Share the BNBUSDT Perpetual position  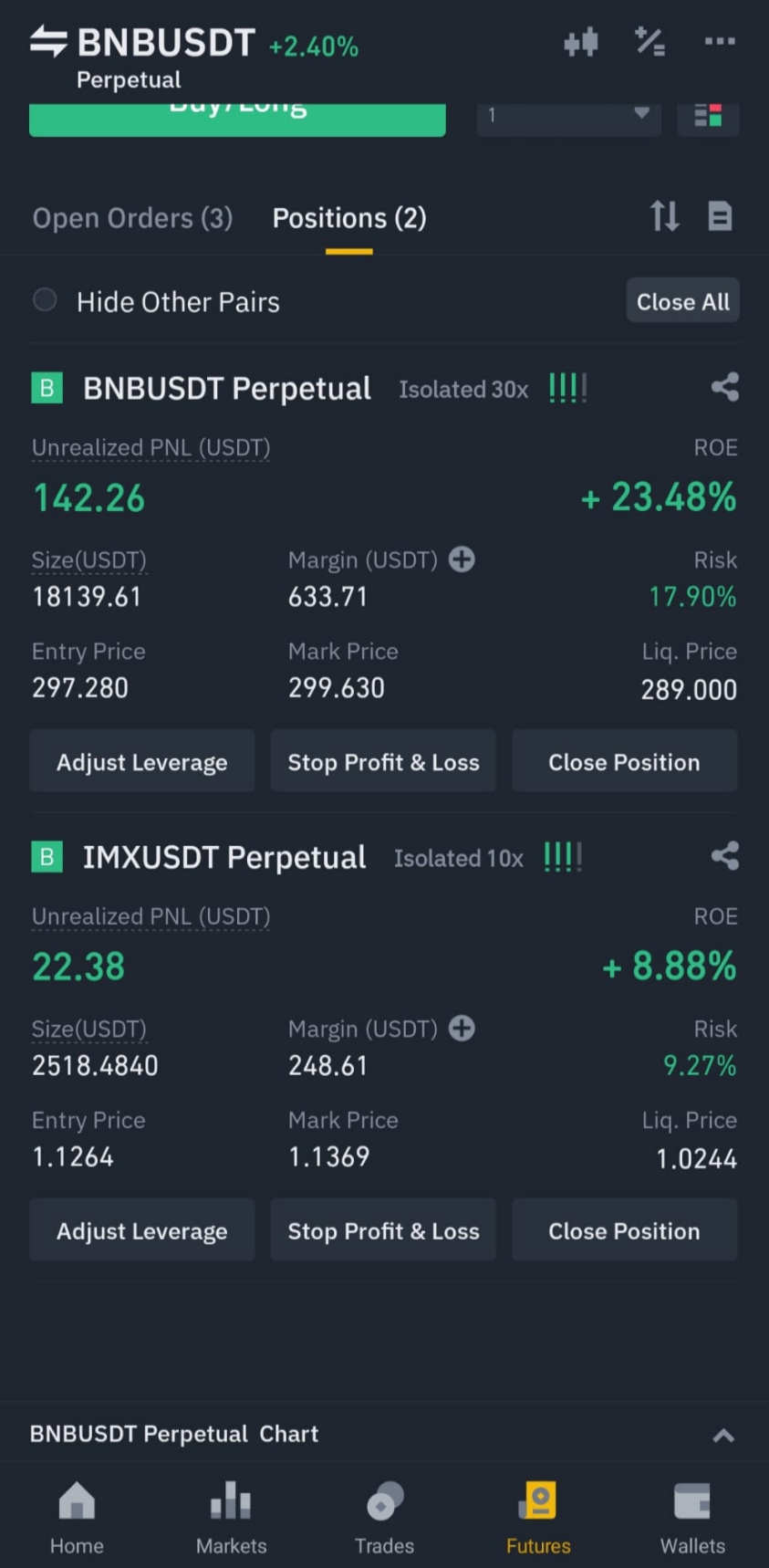(x=724, y=387)
